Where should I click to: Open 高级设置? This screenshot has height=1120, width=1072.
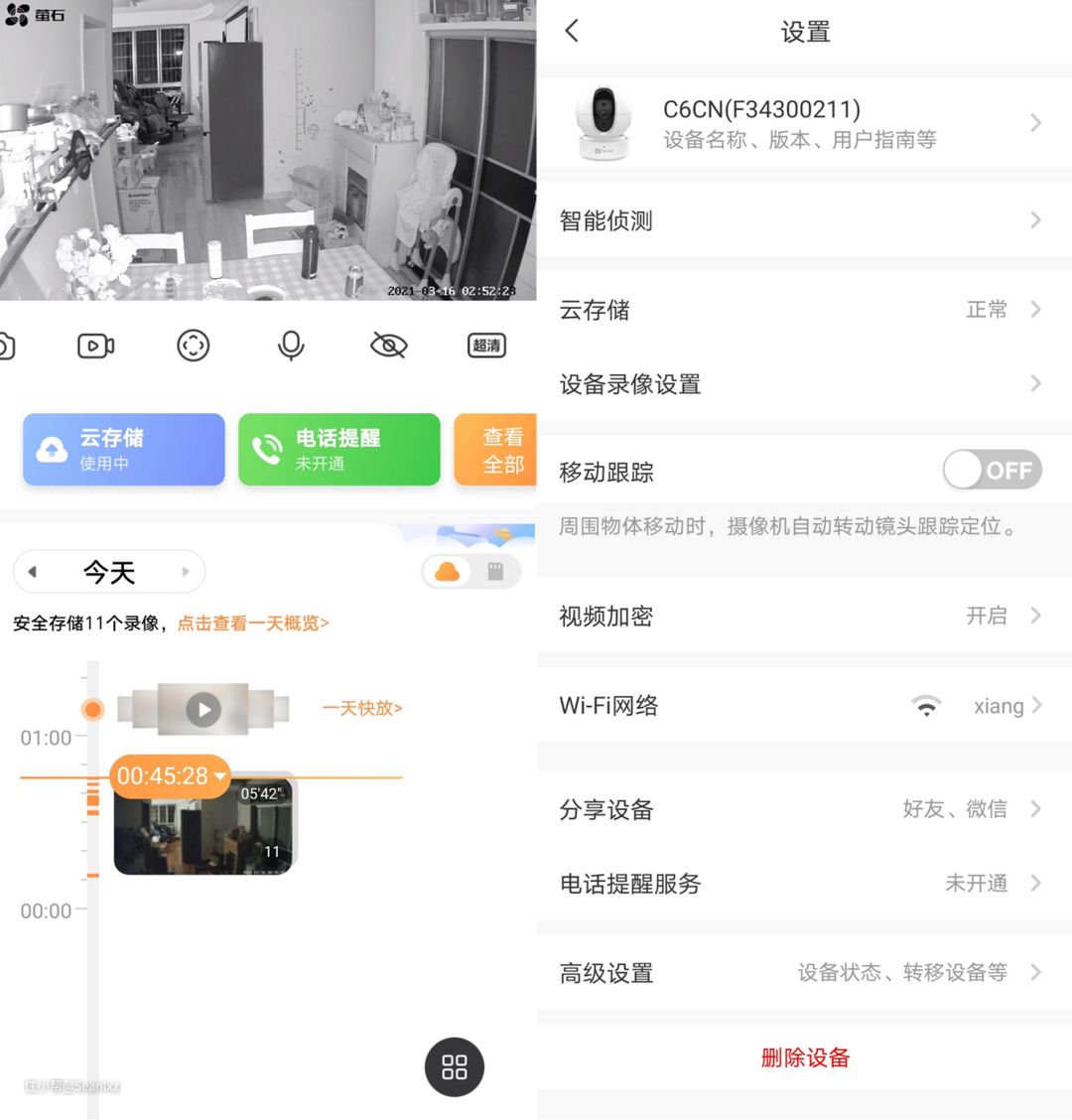pos(804,973)
